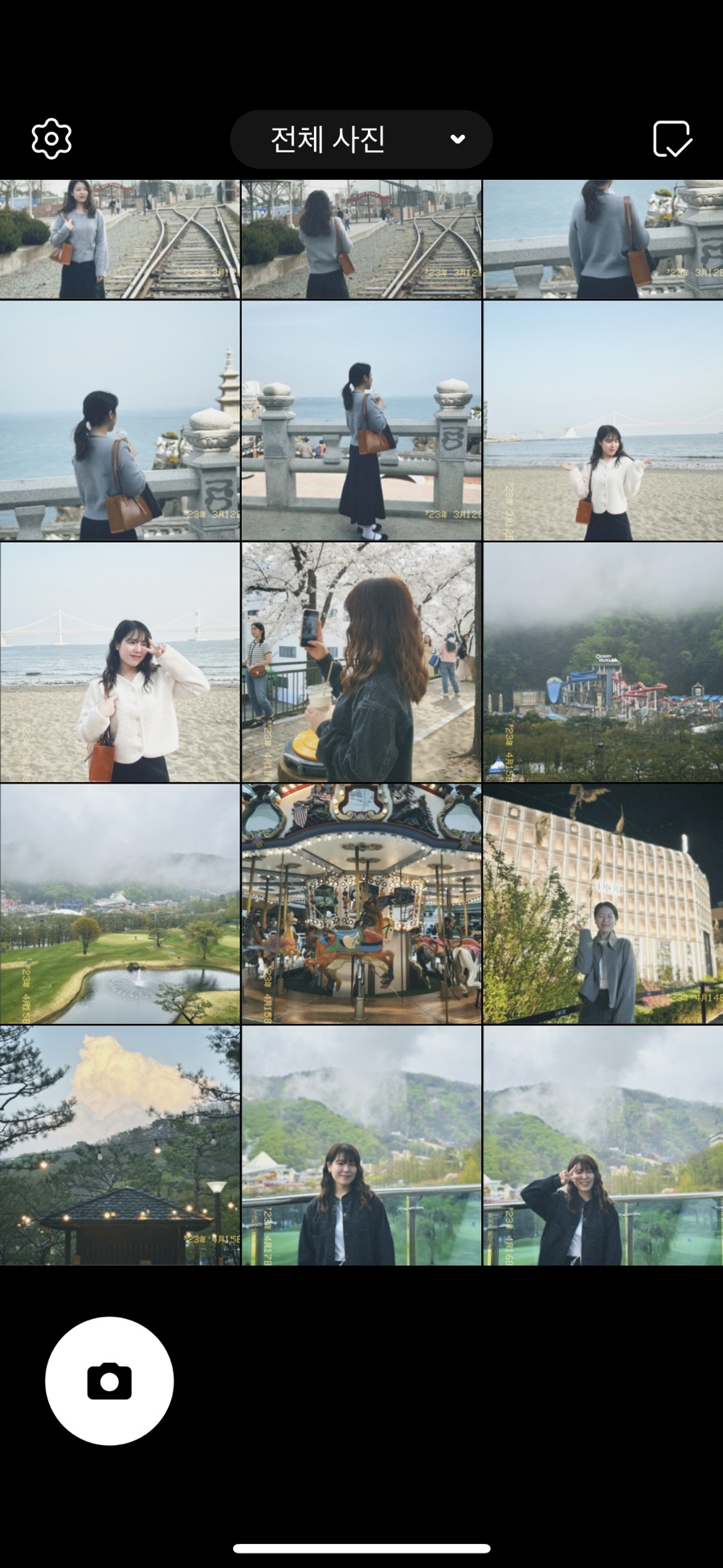Open the water park under fog photo
This screenshot has width=723, height=1568.
click(x=603, y=662)
